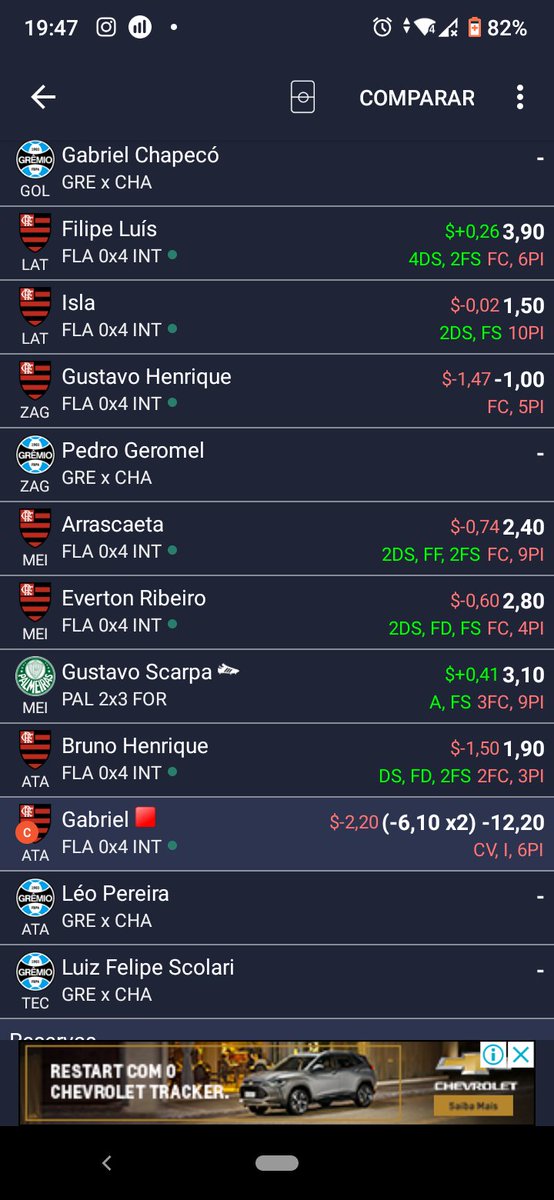Tap the home pill in navigation bar
554x1200 pixels.
click(x=277, y=1163)
